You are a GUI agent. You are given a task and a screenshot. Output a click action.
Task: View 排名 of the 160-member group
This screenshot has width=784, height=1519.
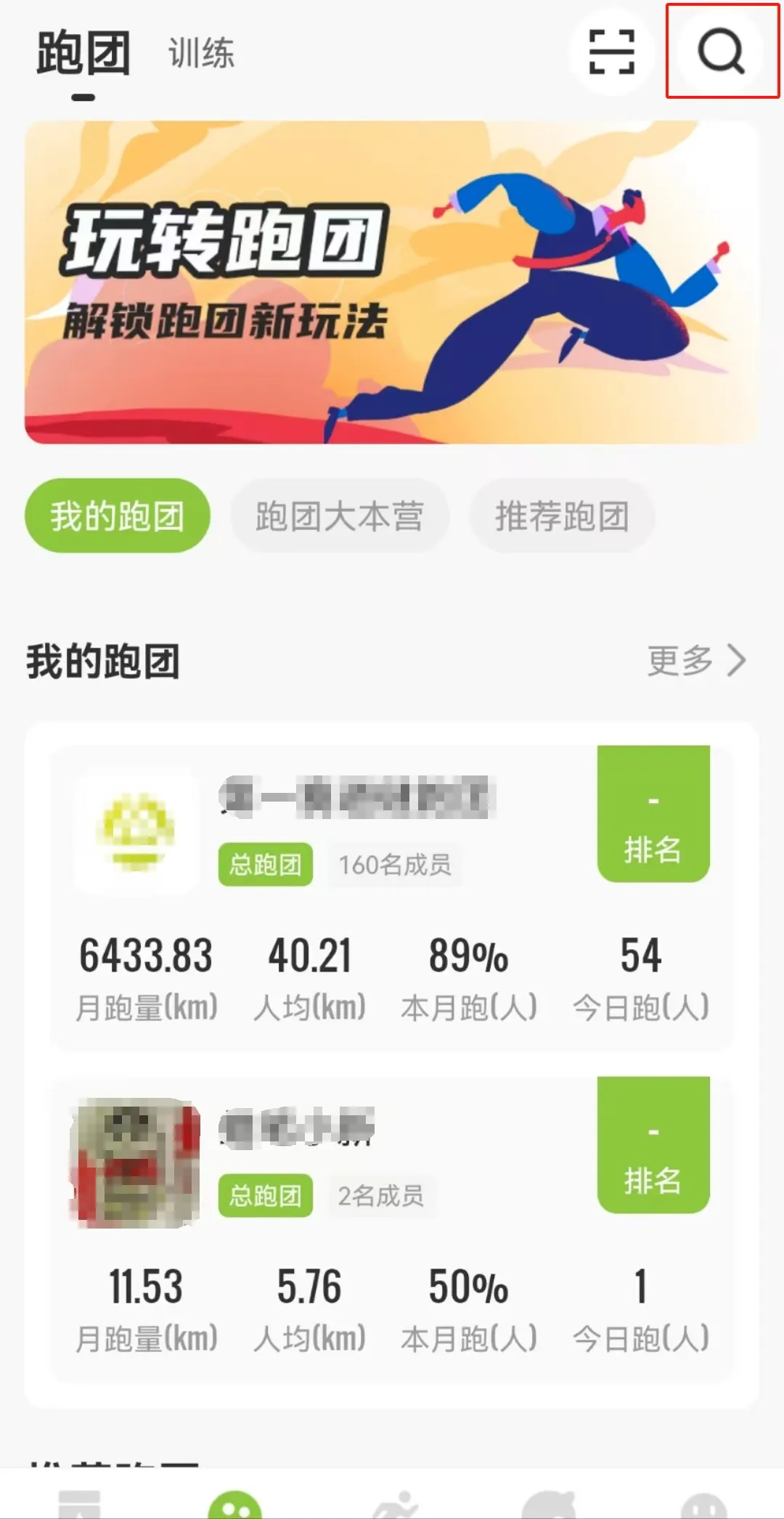[653, 815]
